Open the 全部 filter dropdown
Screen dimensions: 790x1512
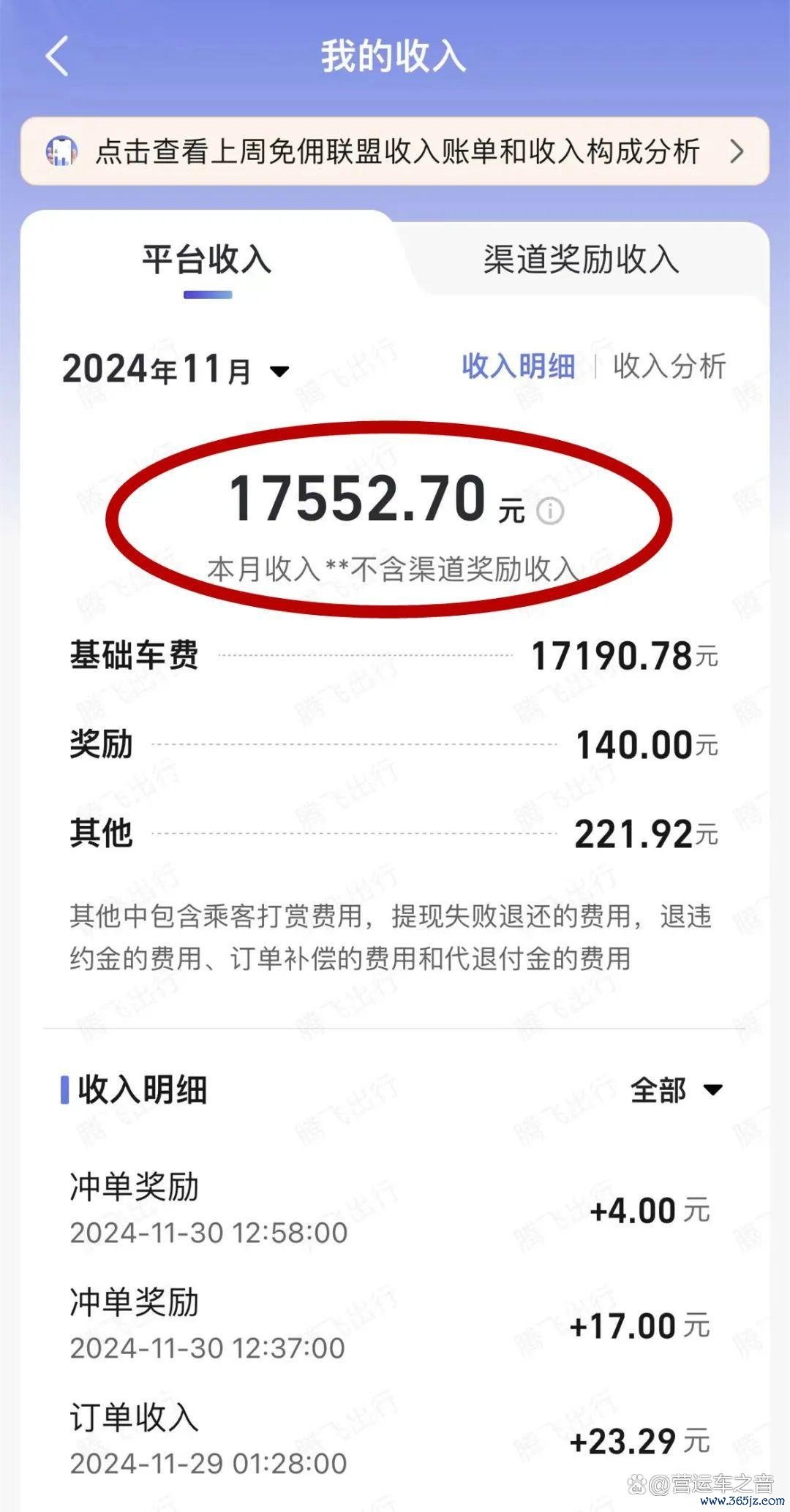click(676, 1090)
